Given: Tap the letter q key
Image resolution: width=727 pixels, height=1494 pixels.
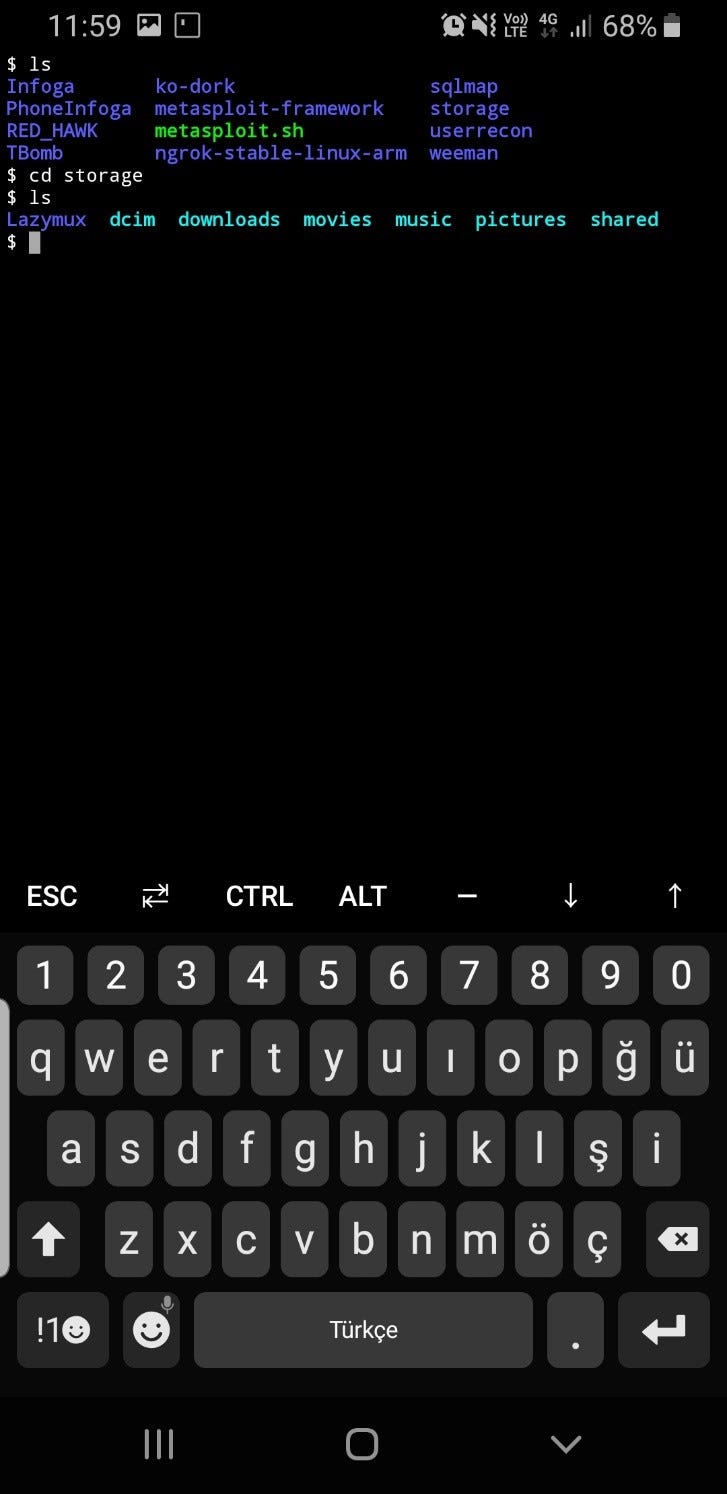Looking at the screenshot, I should point(41,1060).
